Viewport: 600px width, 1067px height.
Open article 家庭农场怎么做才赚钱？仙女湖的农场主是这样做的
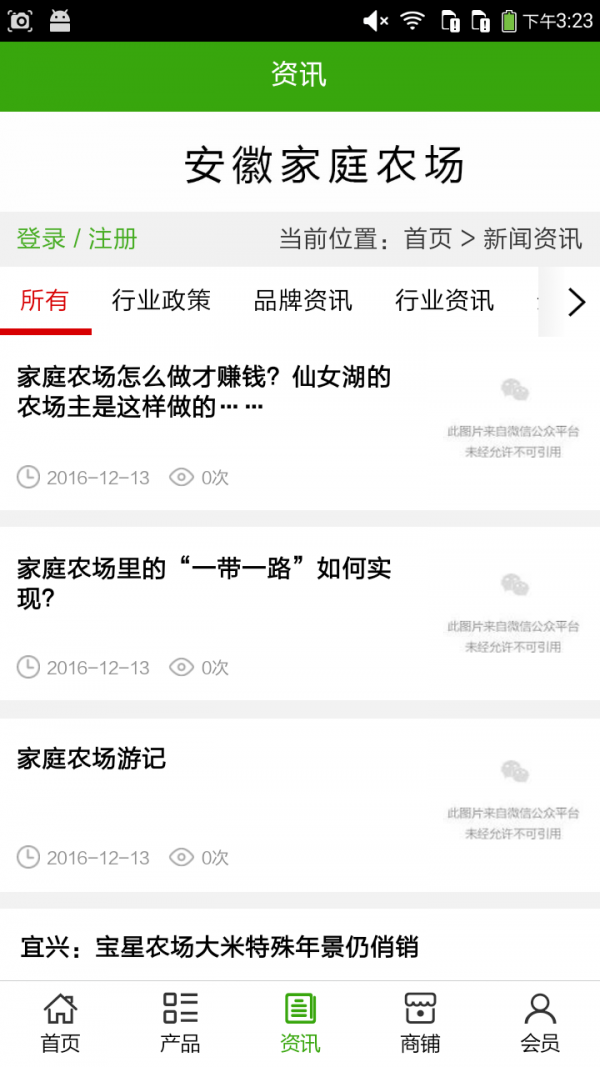pos(204,392)
